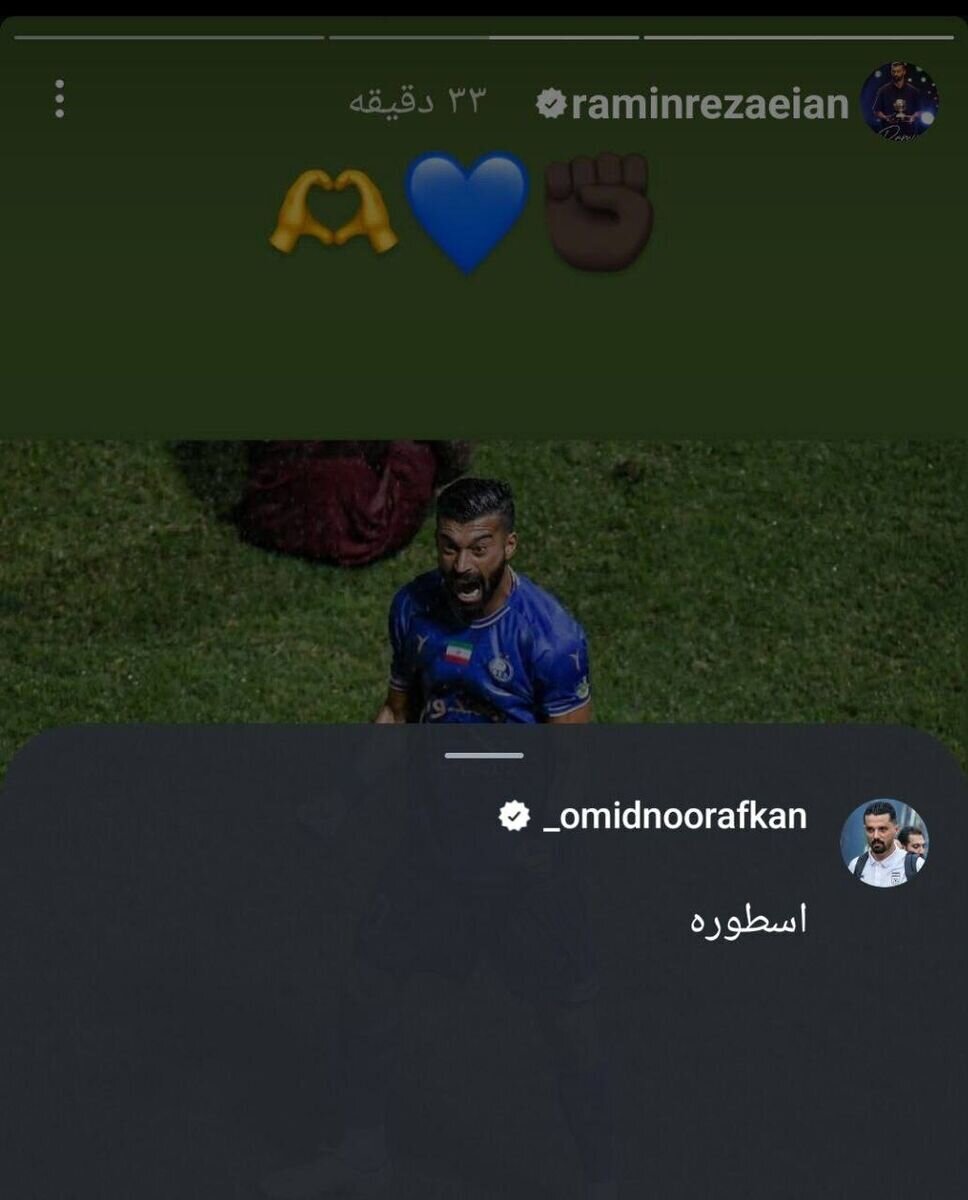Tap the bottom sheet's drag handle

[484, 755]
